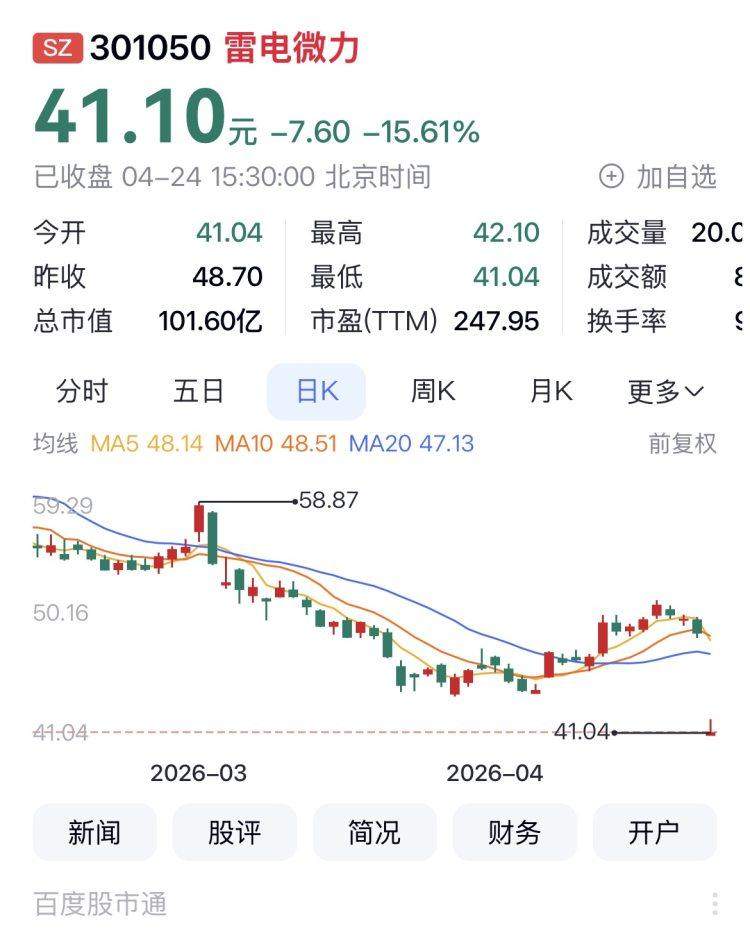Switch to the 五日 chart tab
Viewport: 750px width, 942px height.
(199, 391)
